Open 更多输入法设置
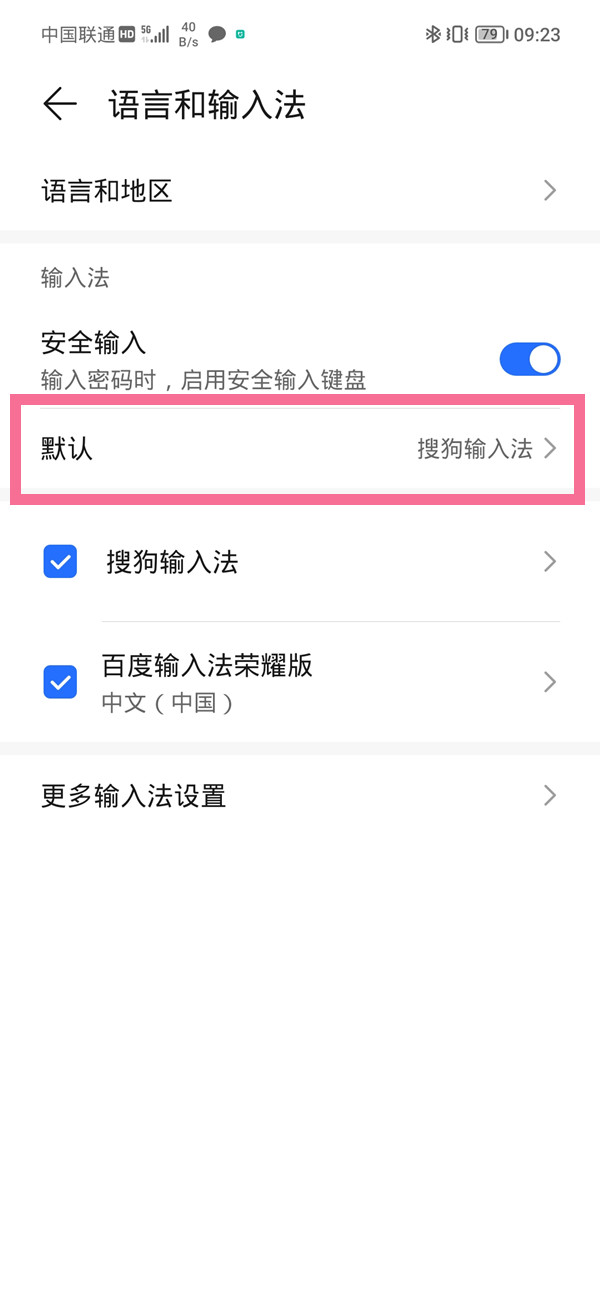Viewport: 600px width, 1300px height. click(300, 796)
